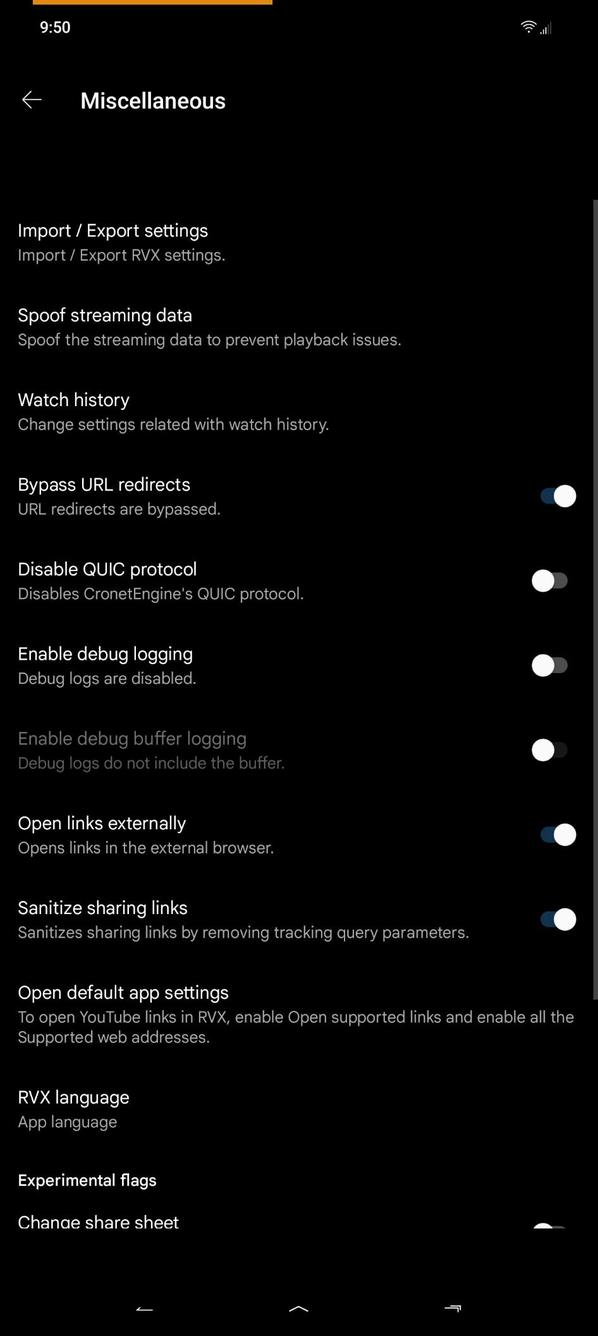598x1336 pixels.
Task: Turn off Bypass URL redirects
Action: (x=557, y=496)
